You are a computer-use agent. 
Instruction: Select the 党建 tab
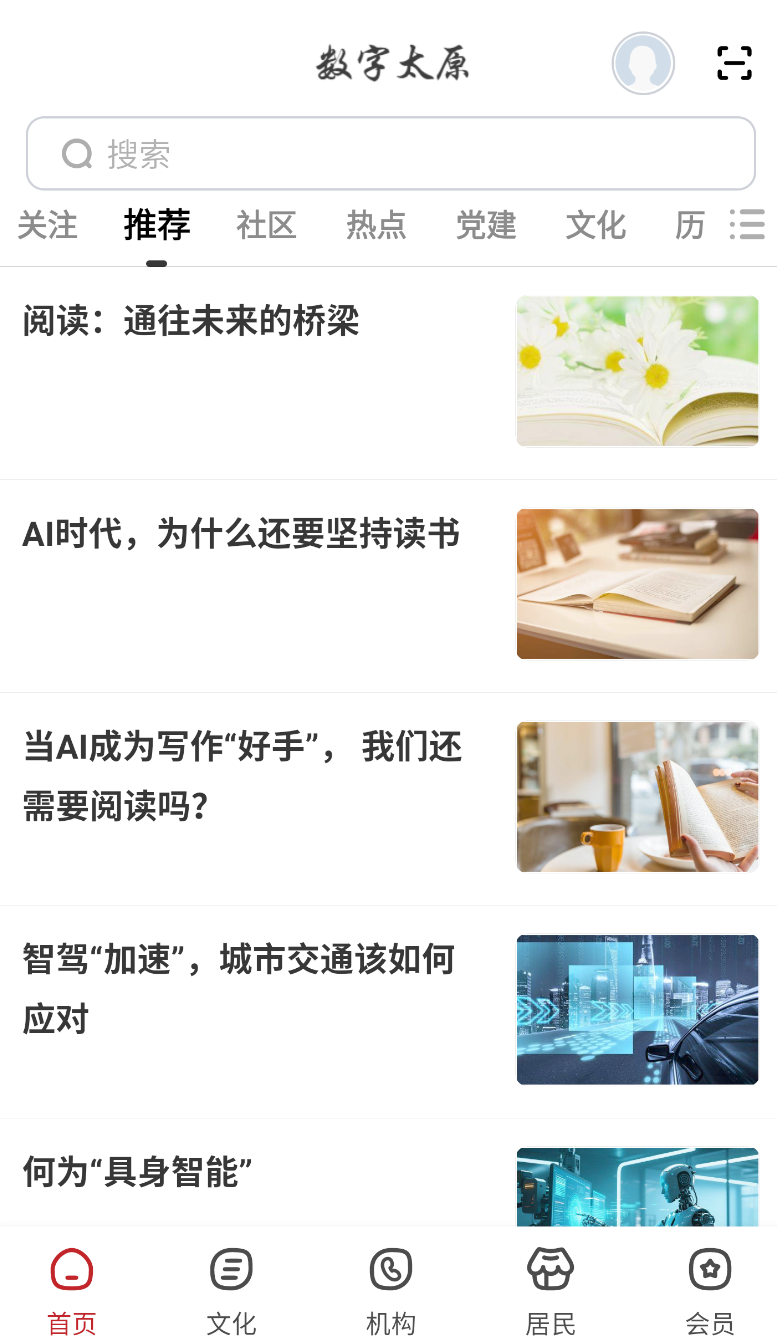pyautogui.click(x=486, y=226)
